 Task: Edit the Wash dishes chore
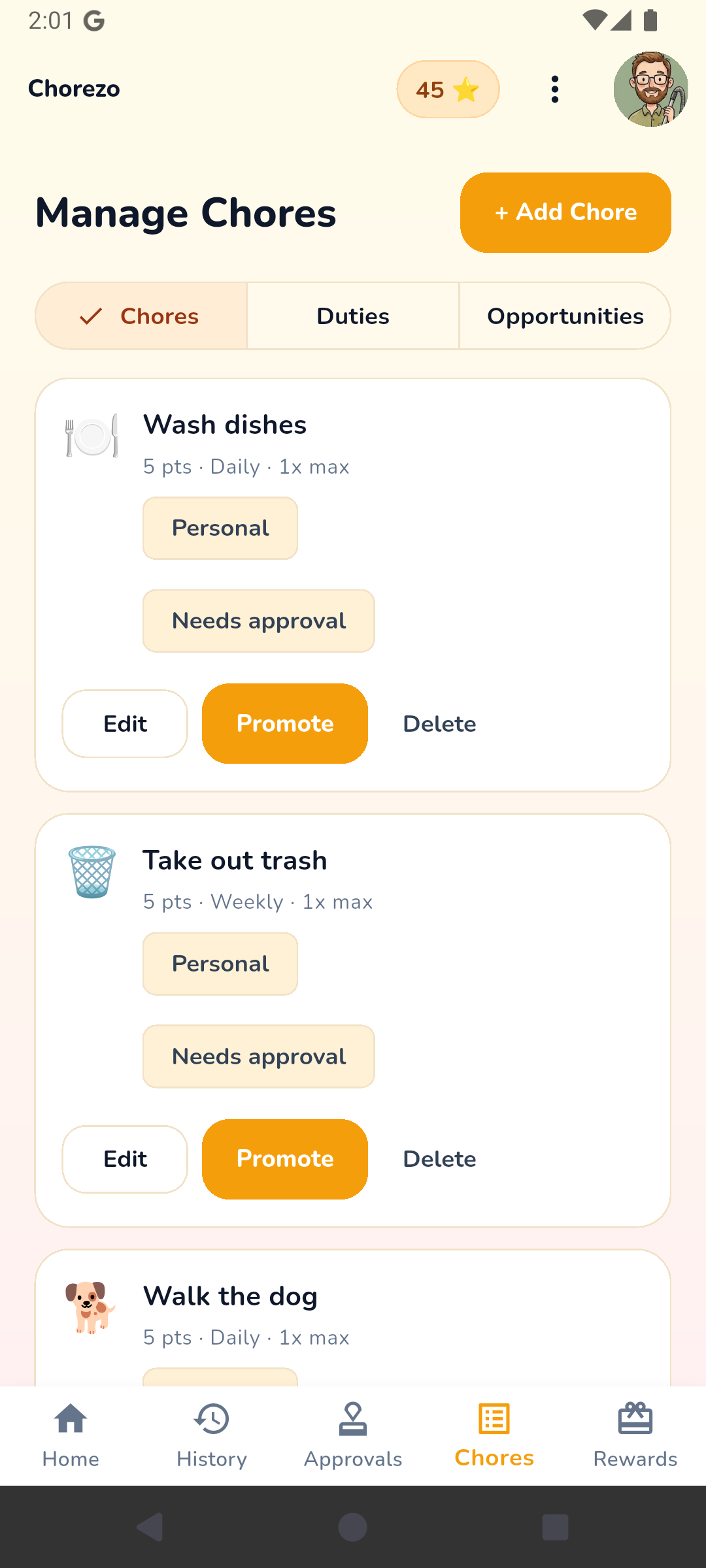(x=124, y=723)
